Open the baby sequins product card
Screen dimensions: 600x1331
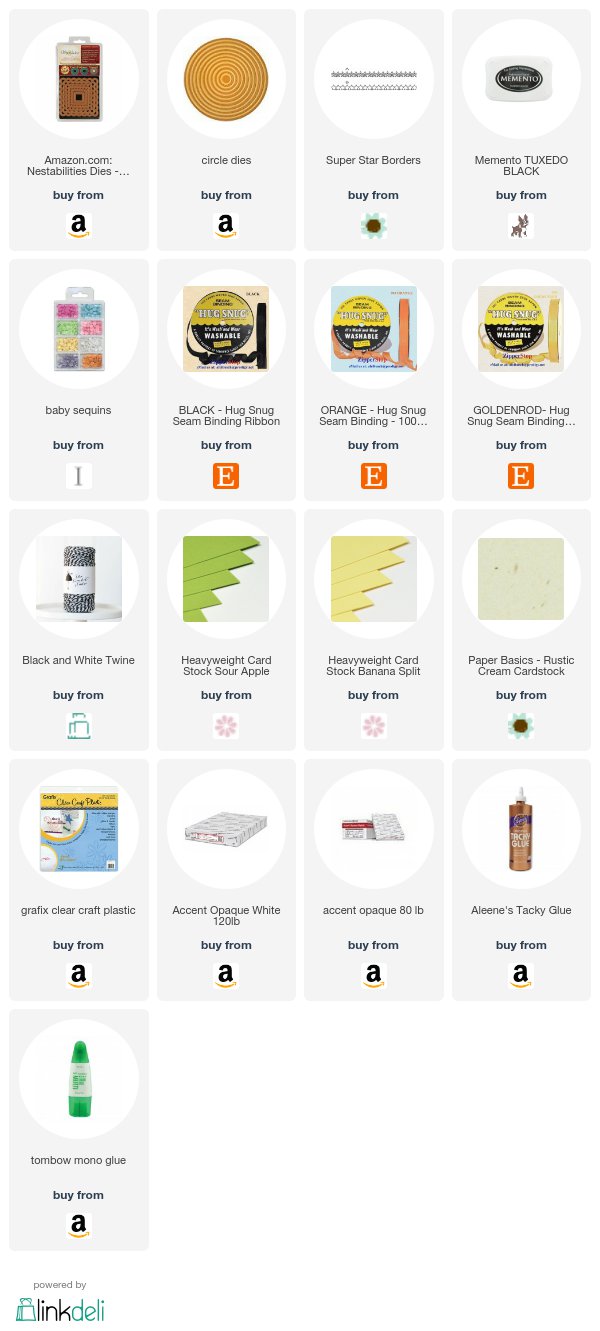[x=79, y=380]
